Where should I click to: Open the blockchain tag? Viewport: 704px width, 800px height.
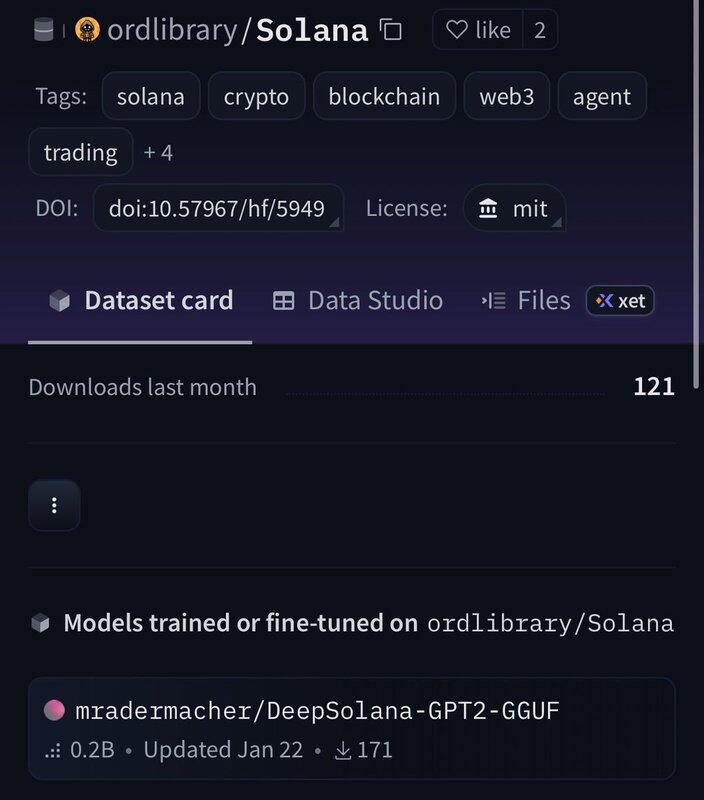pyautogui.click(x=384, y=97)
